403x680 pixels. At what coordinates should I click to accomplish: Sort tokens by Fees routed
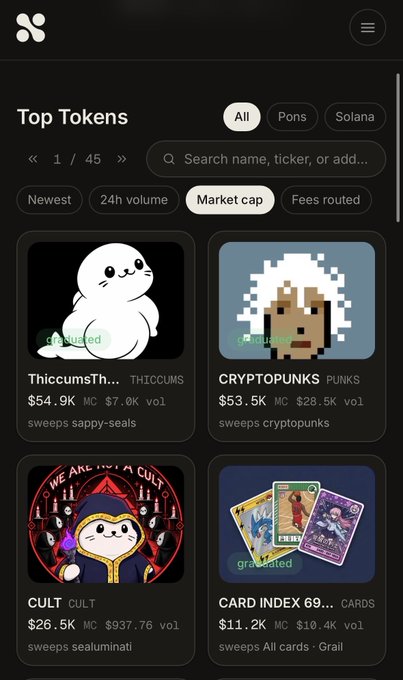coord(326,200)
